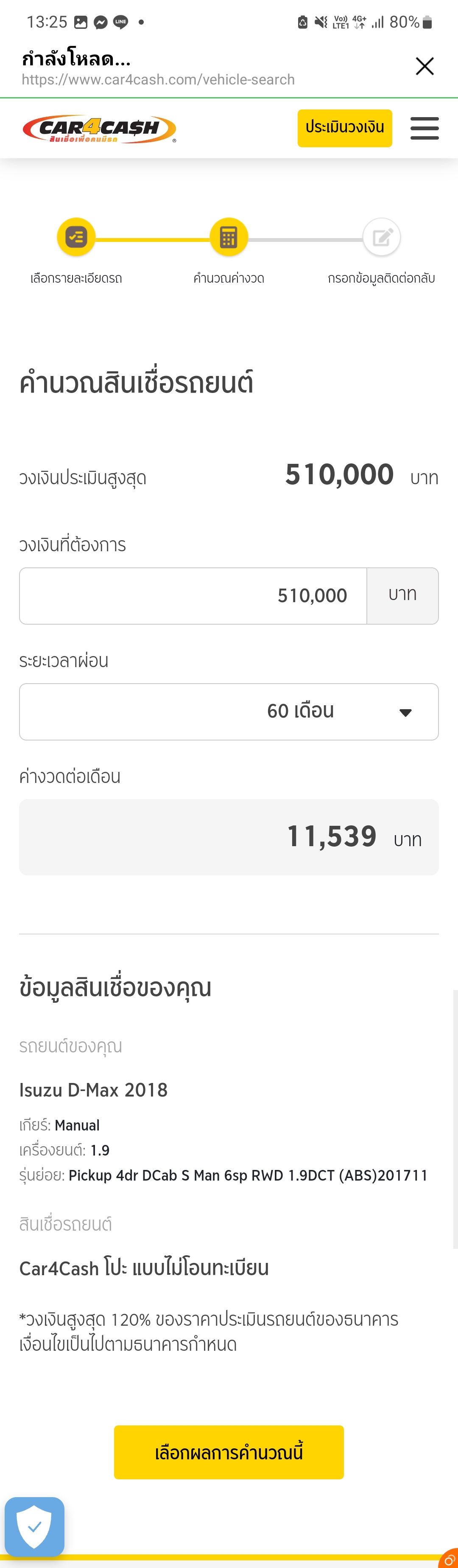Expand the 60 เดือน installment period dropdown
The height and width of the screenshot is (1568, 458).
(229, 711)
